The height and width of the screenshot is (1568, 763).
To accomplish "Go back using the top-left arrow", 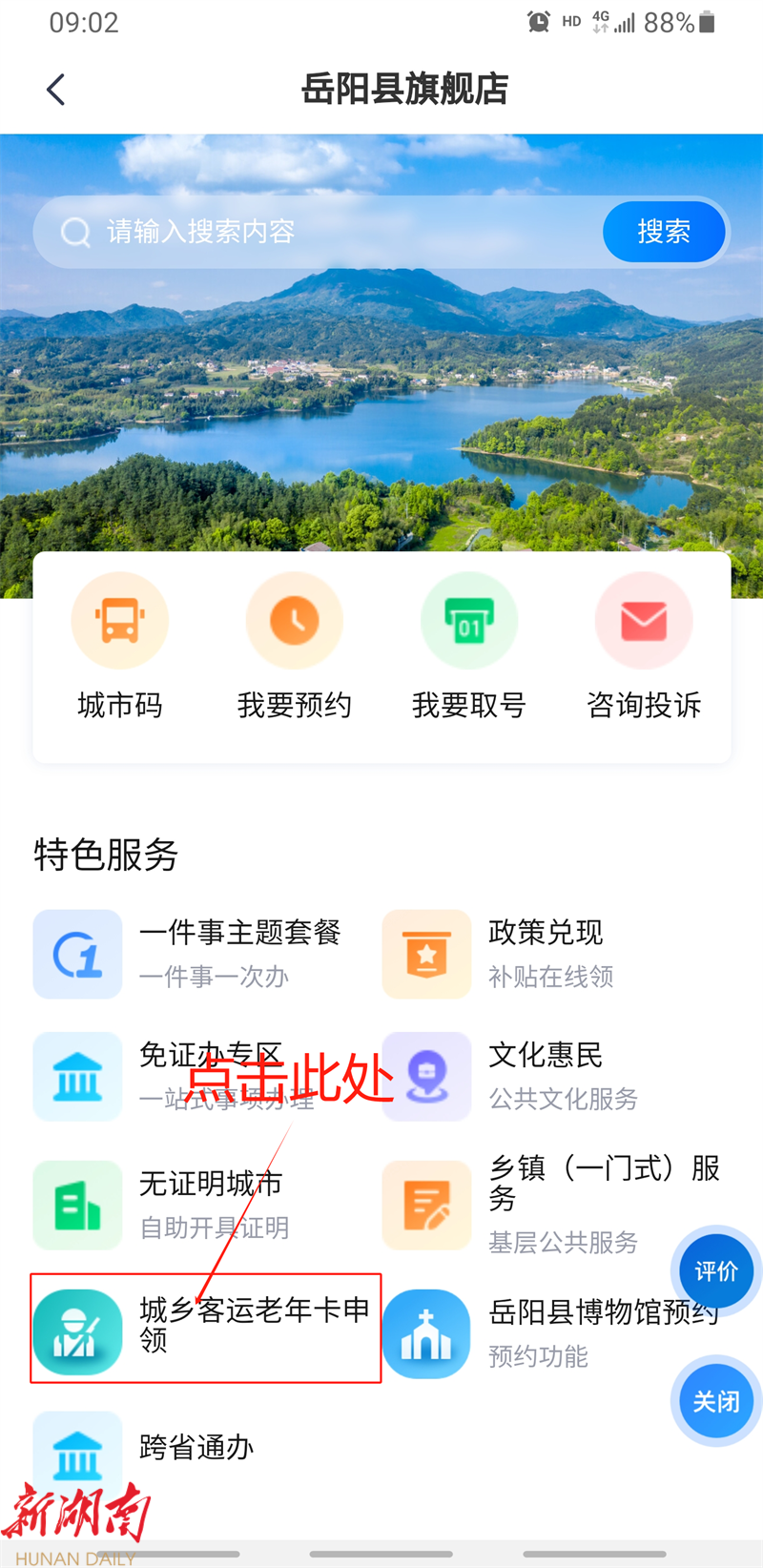I will 55,90.
